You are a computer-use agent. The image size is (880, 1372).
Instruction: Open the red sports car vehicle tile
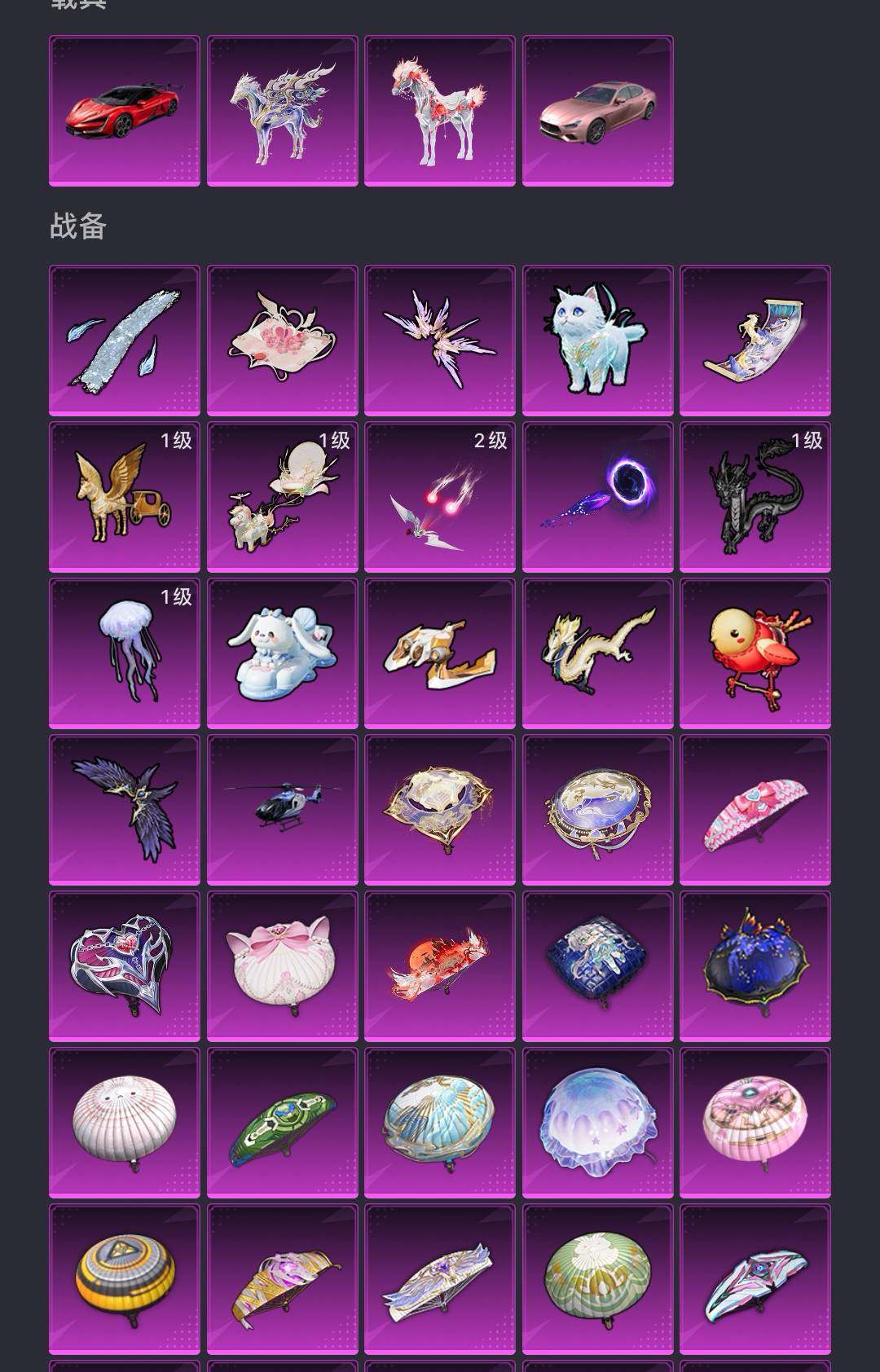tap(124, 111)
